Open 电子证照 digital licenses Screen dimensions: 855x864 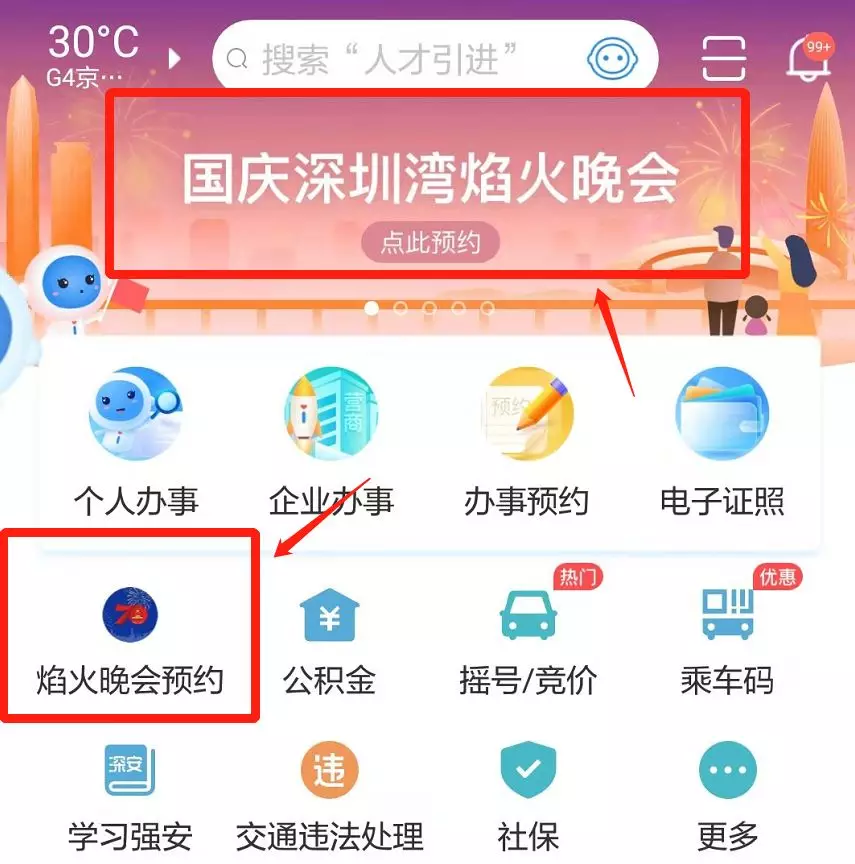click(722, 442)
